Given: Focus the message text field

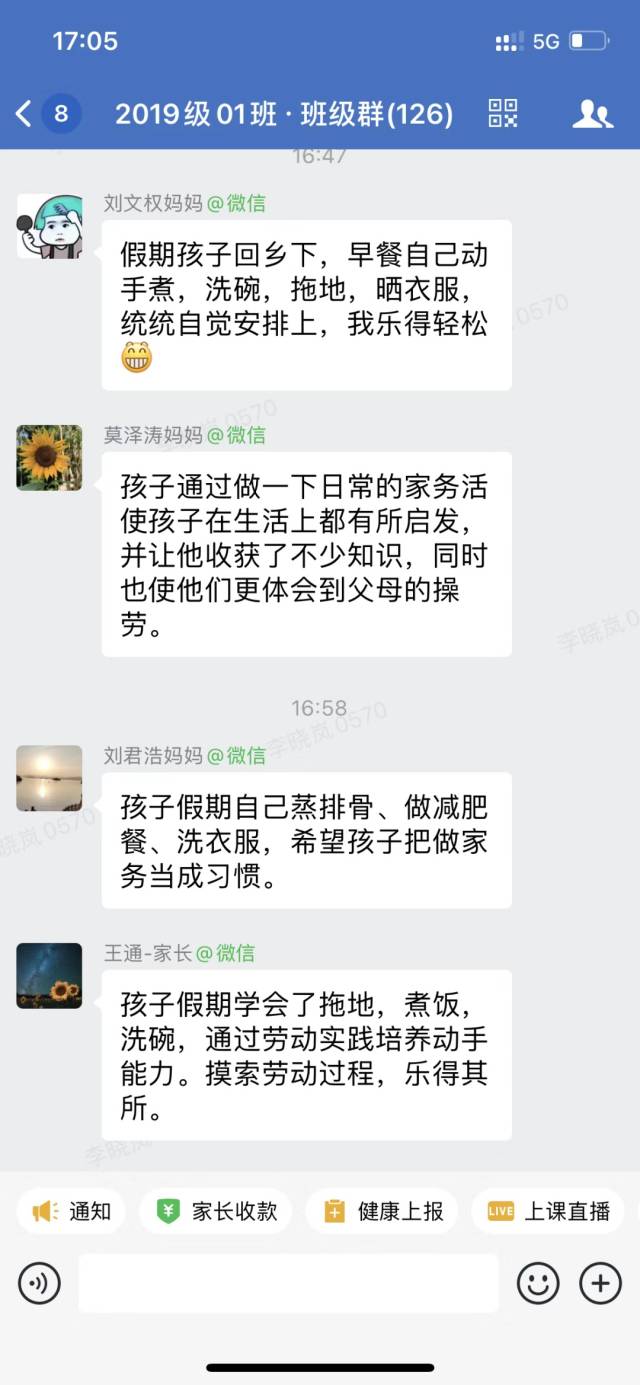Looking at the screenshot, I should point(288,1283).
